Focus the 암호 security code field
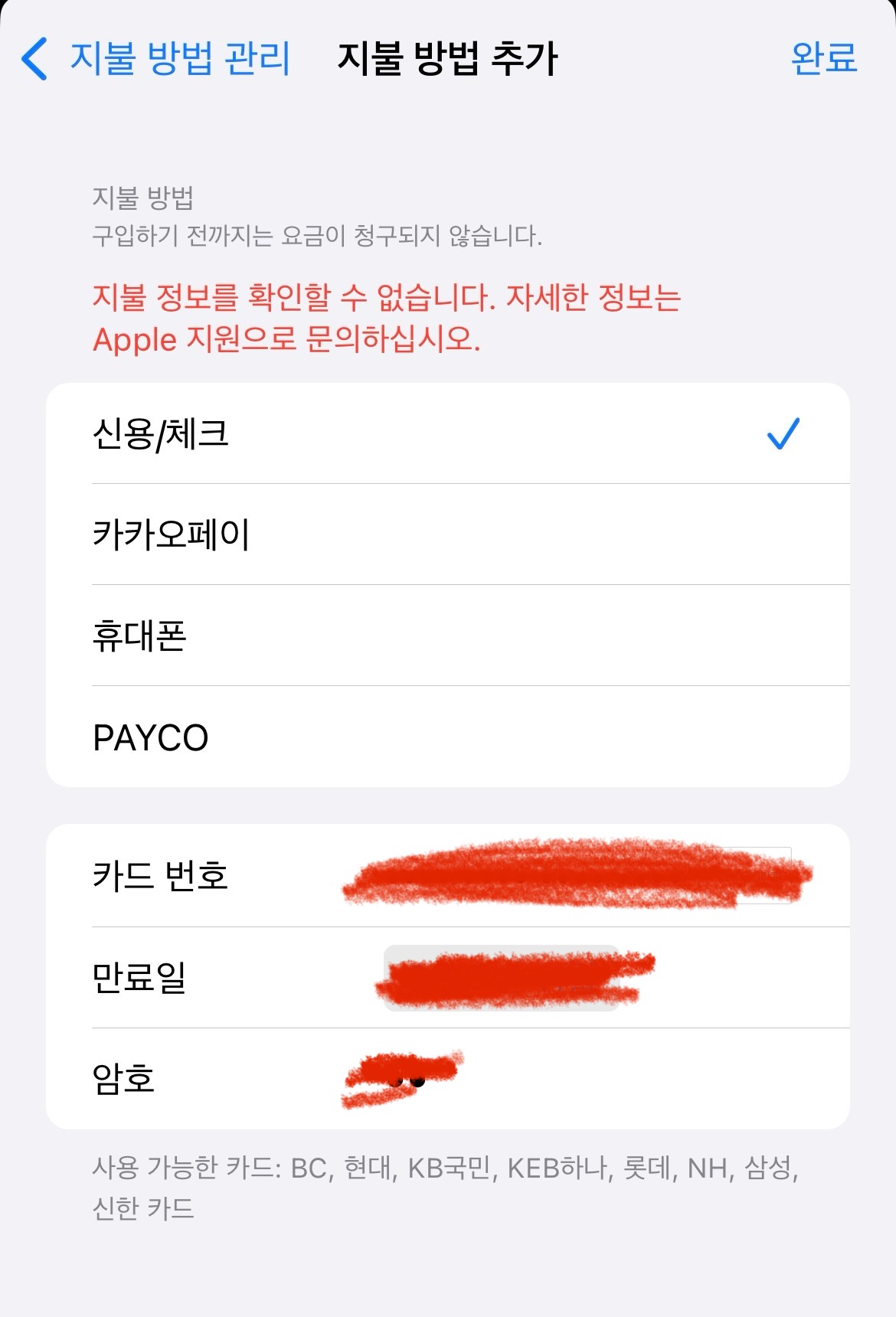 click(x=536, y=1079)
